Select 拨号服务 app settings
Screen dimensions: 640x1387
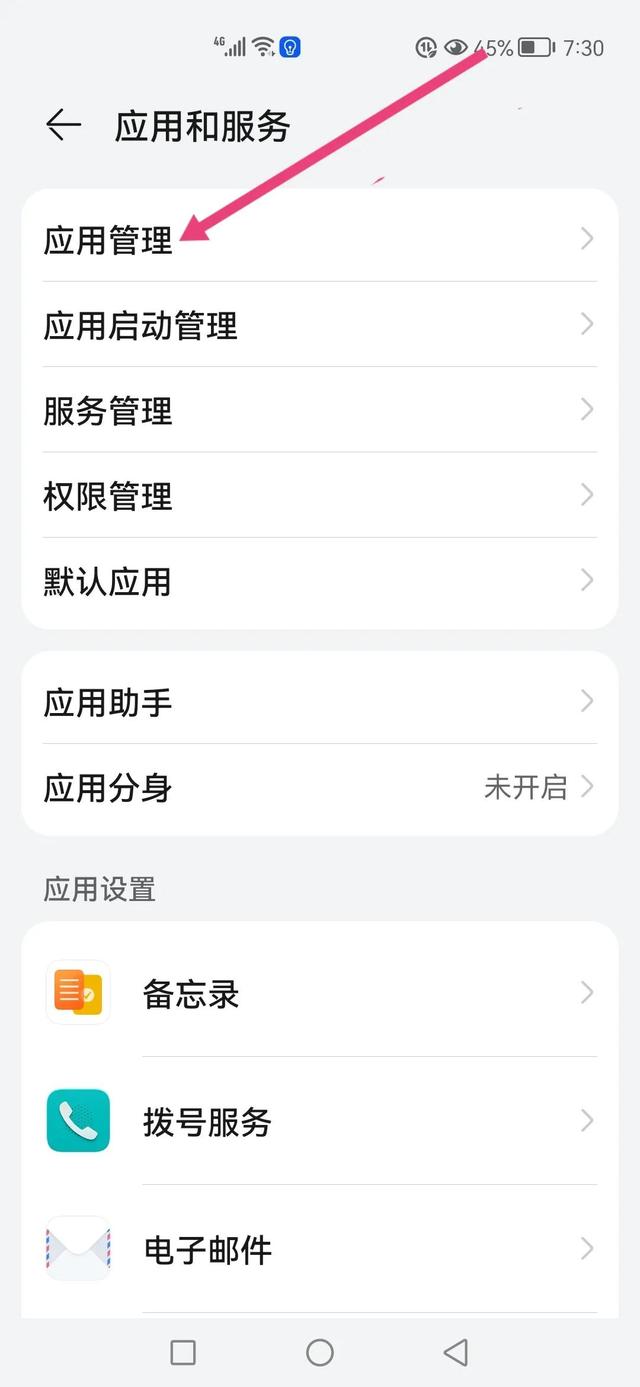tap(320, 1121)
